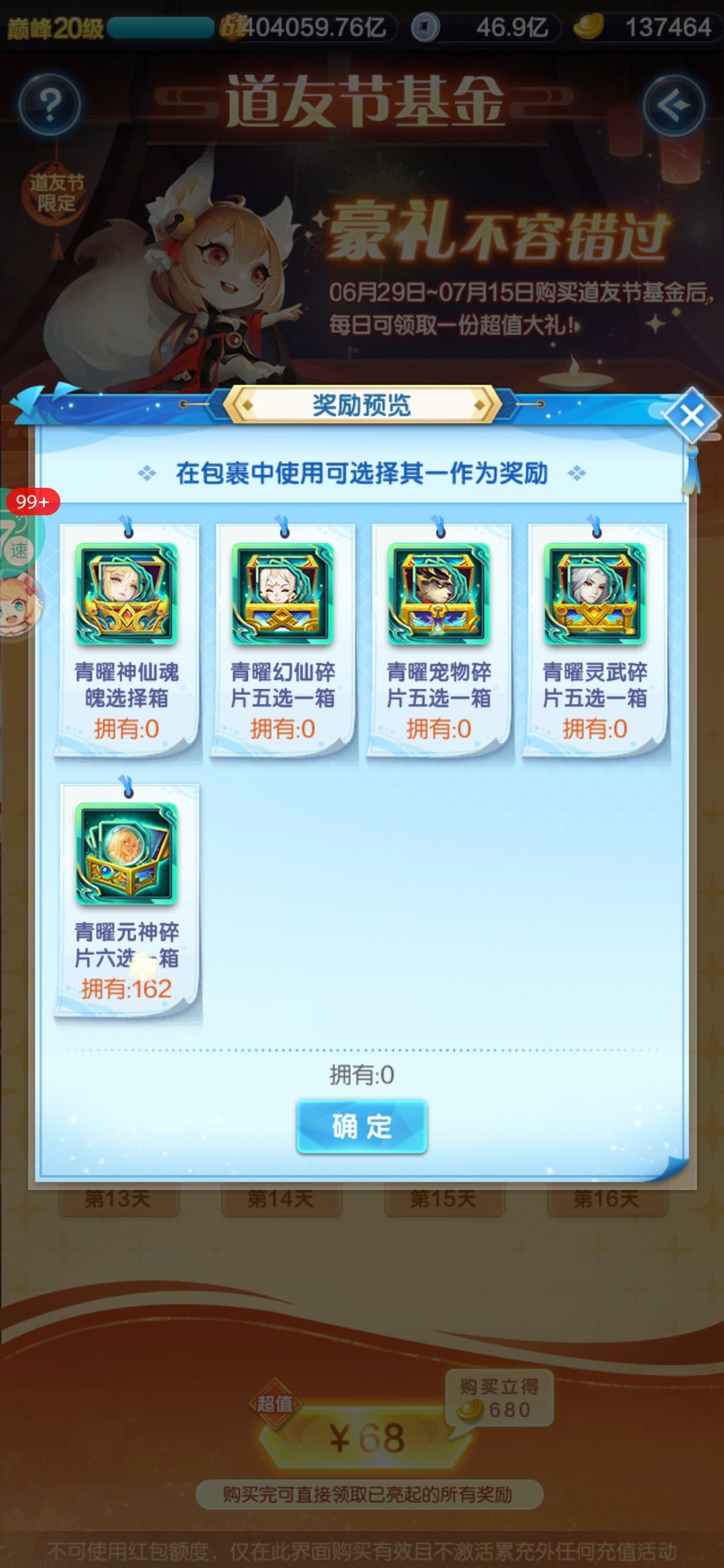Open the gold coin currency icon
The width and height of the screenshot is (724, 1568).
point(590,27)
